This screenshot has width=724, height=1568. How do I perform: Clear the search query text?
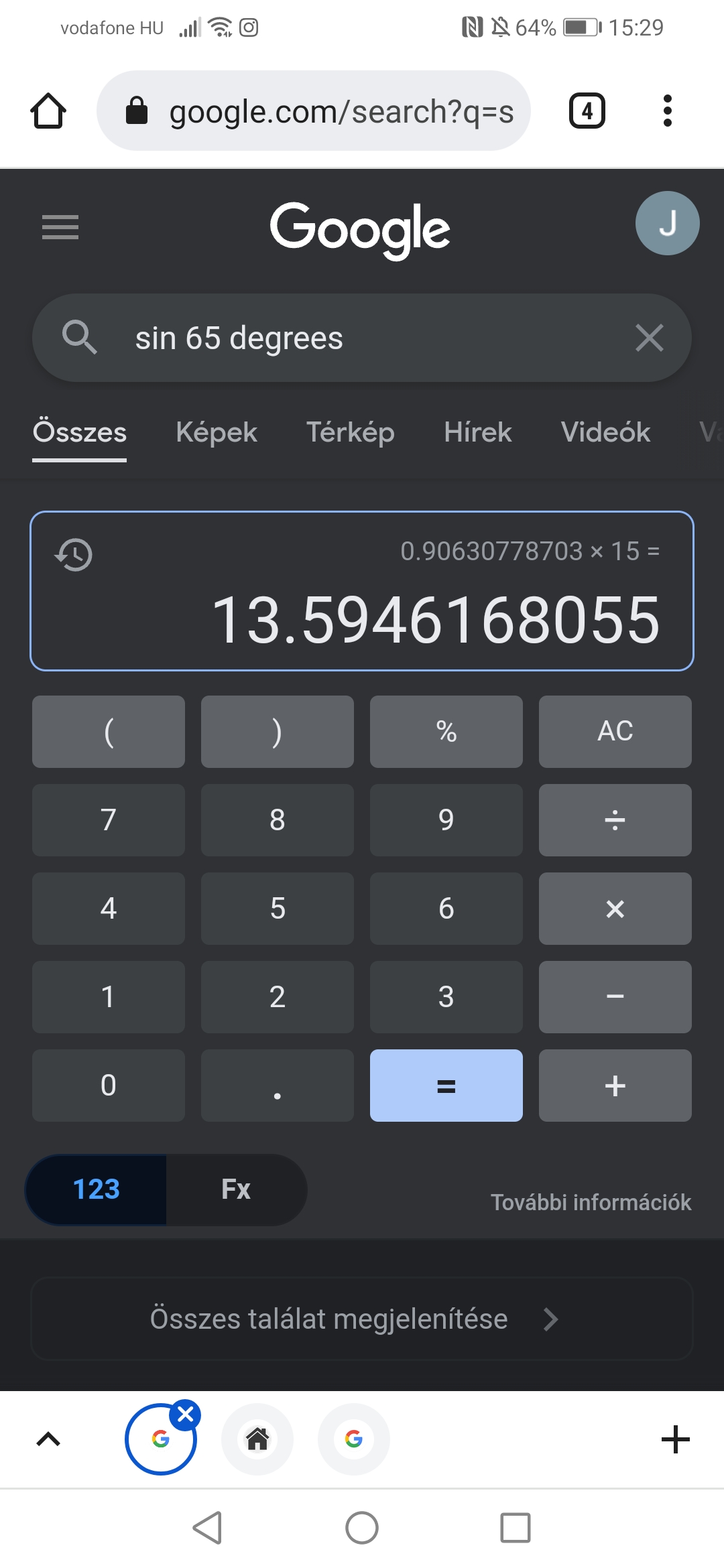click(649, 338)
